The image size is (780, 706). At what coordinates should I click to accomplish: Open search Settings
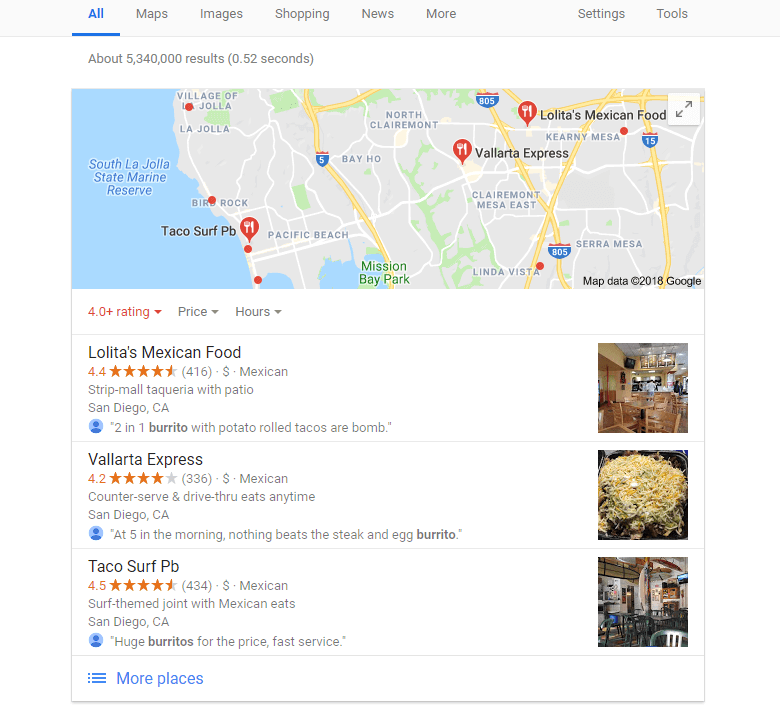coord(601,14)
